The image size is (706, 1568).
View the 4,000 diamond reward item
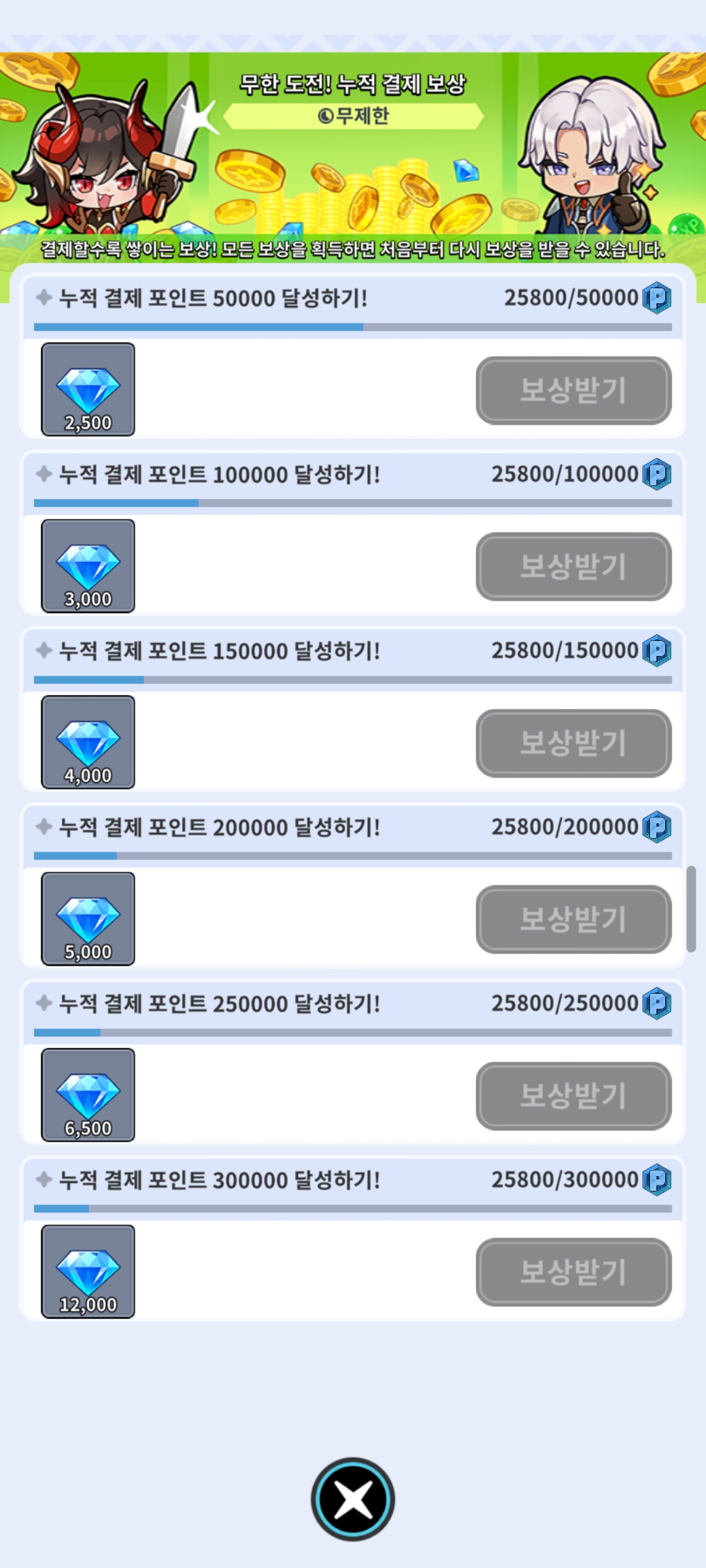(88, 742)
